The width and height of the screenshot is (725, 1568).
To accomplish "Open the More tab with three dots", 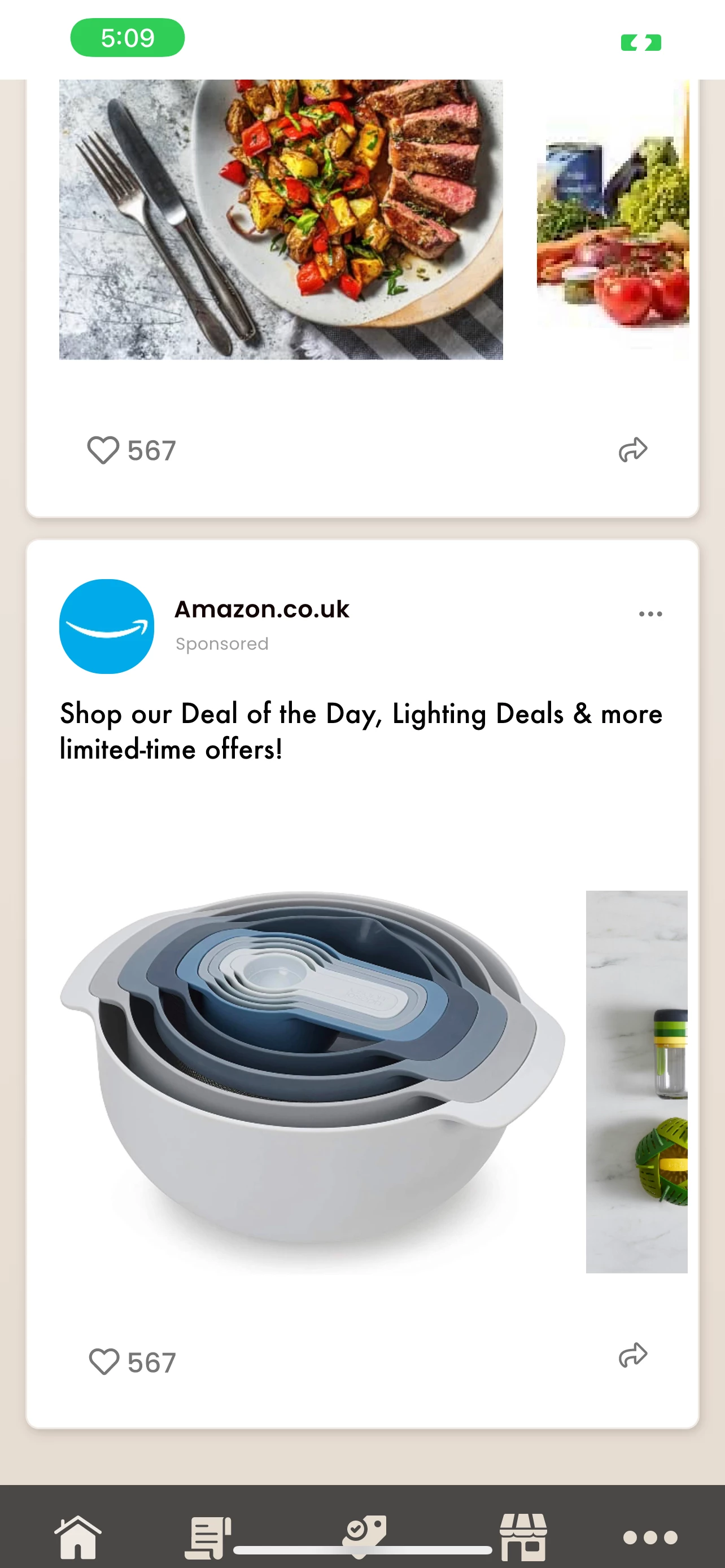I will pyautogui.click(x=650, y=1538).
